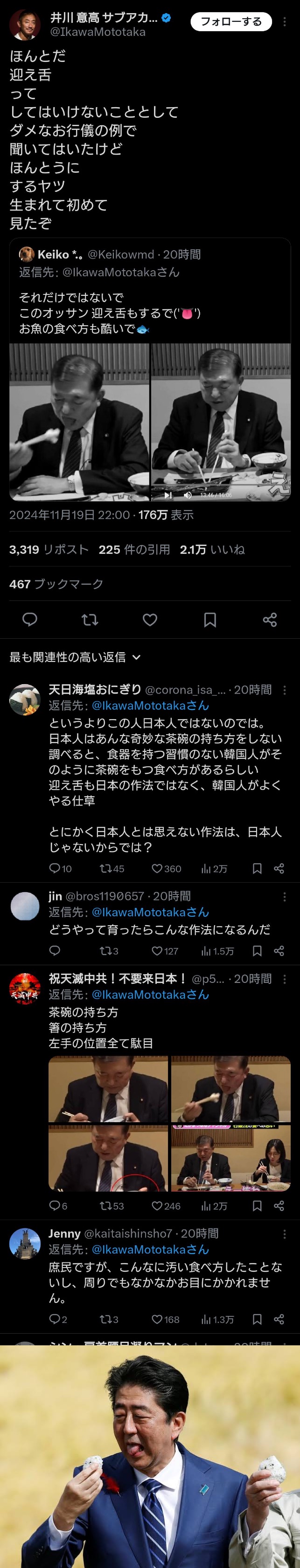This screenshot has height=1568, width=300.
Task: Open the overflow menu on jin's reply
Action: point(284,897)
